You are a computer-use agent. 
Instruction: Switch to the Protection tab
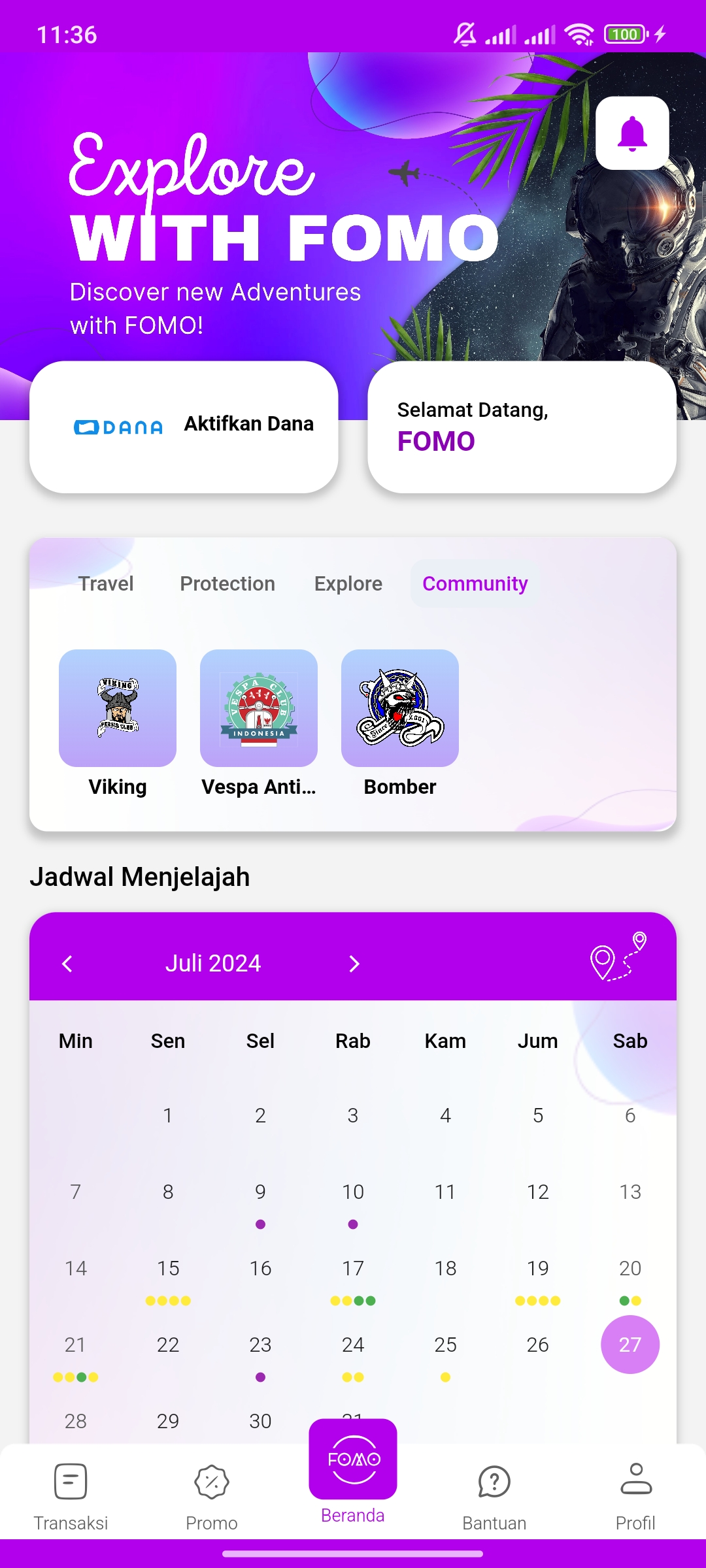227,583
